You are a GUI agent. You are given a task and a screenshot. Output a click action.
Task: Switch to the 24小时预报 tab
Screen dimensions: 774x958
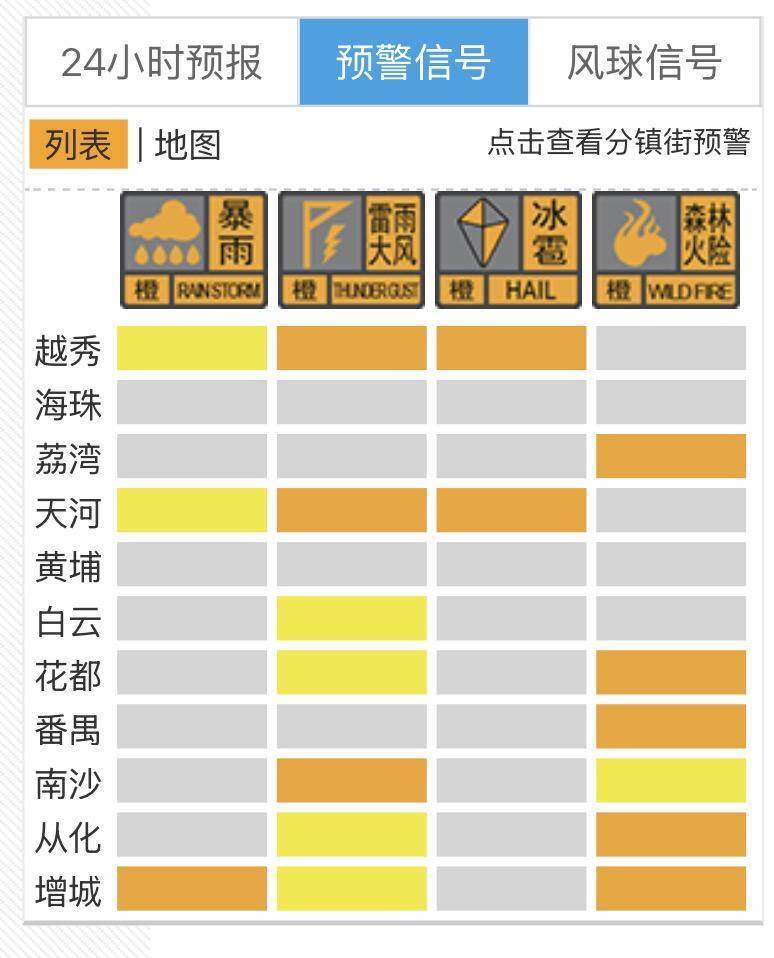(x=162, y=63)
